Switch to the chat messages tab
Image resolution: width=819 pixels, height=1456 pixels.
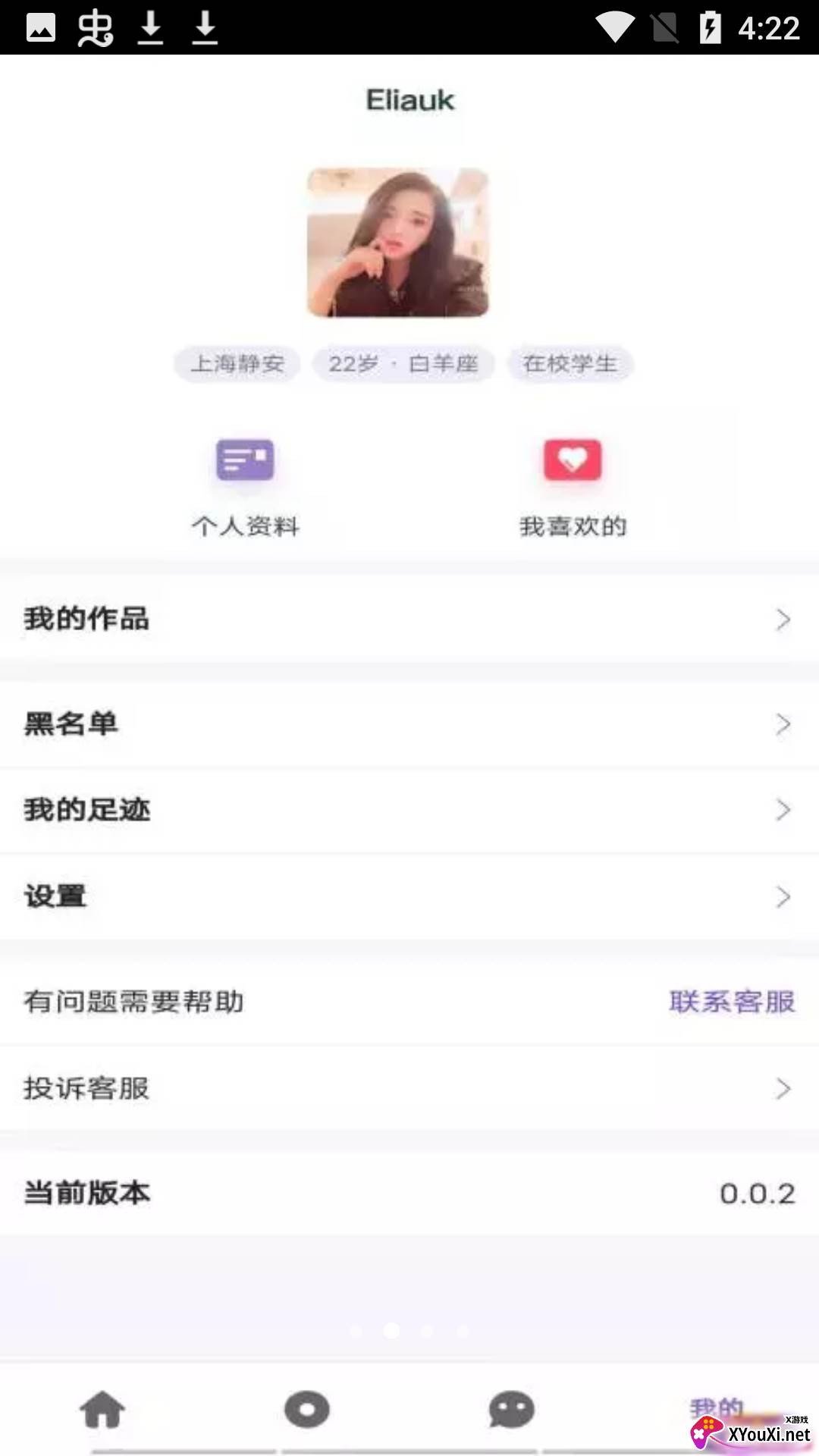512,1409
